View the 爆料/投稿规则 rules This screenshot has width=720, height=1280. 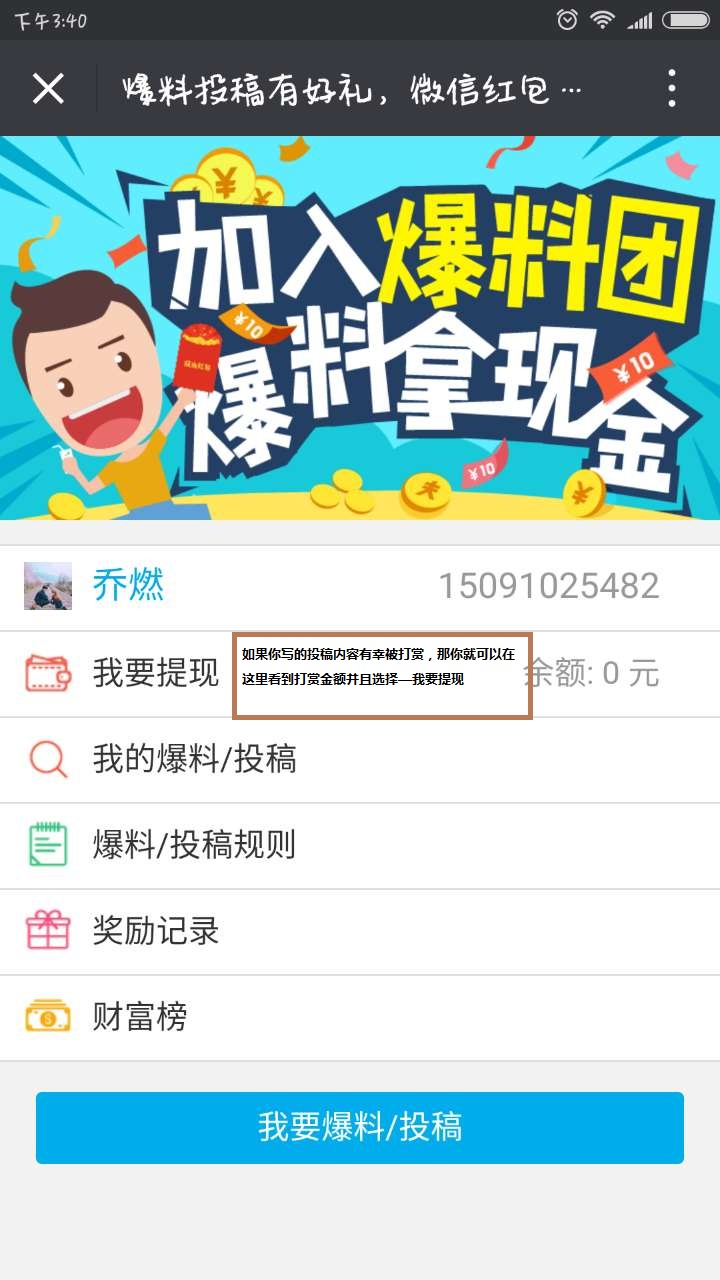195,846
